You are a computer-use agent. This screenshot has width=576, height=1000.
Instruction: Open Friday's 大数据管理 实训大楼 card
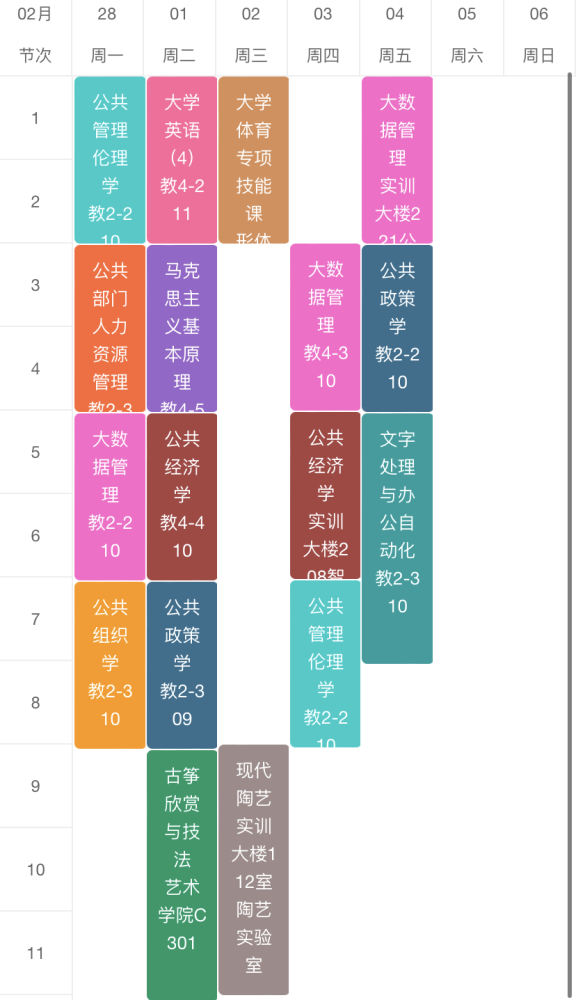(397, 159)
